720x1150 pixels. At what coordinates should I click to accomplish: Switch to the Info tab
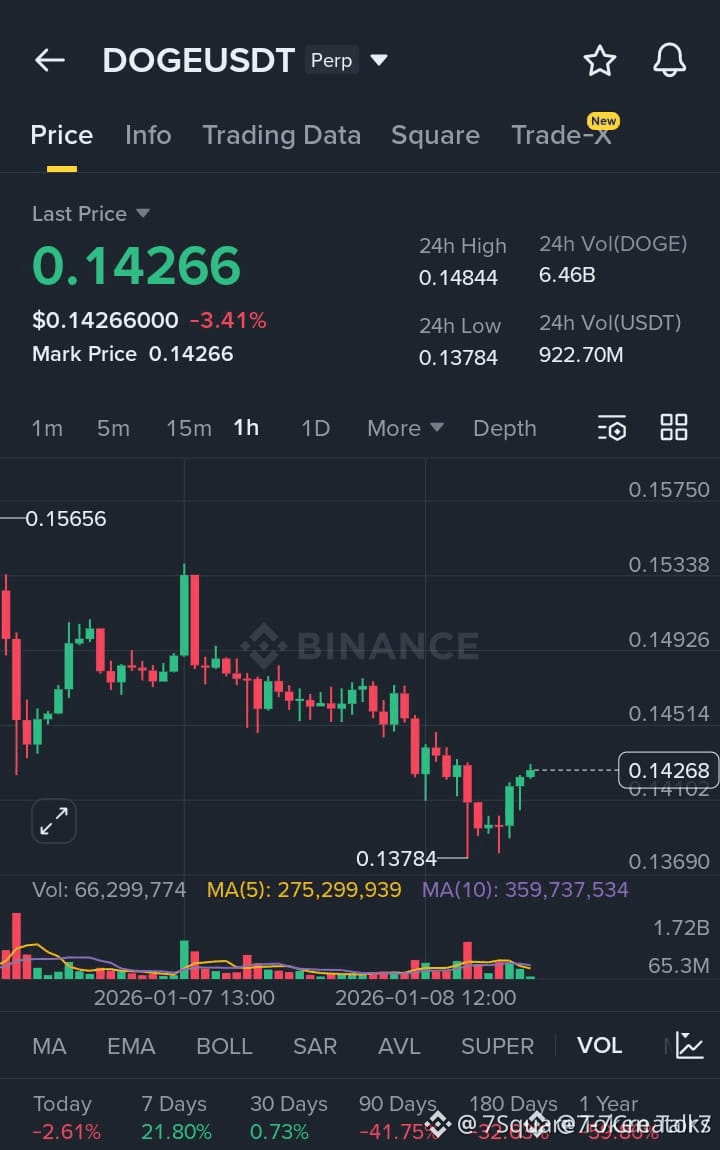click(148, 135)
